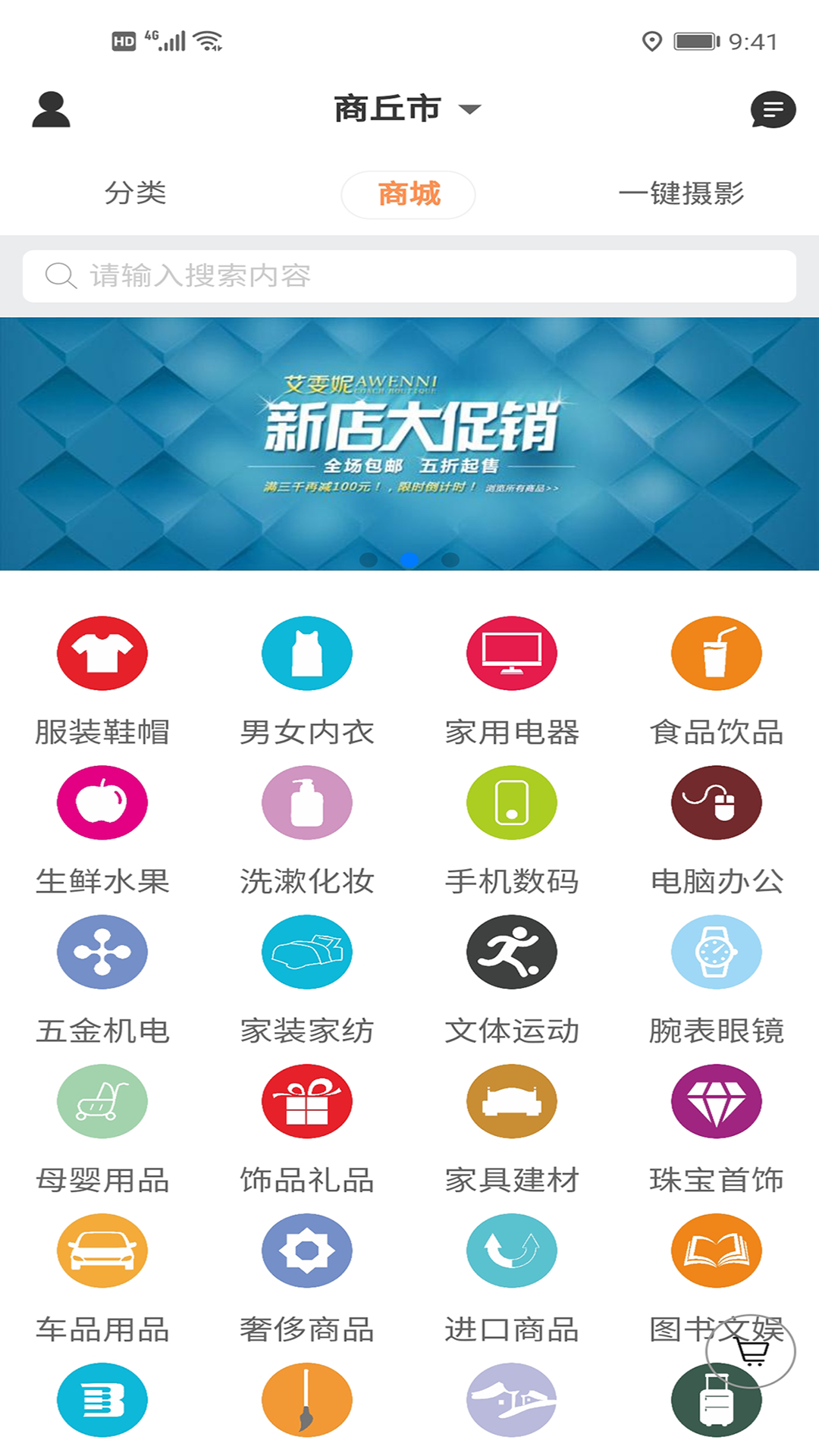Image resolution: width=819 pixels, height=1456 pixels.
Task: Tap the 请输入搜索内容 search field
Action: 409,276
